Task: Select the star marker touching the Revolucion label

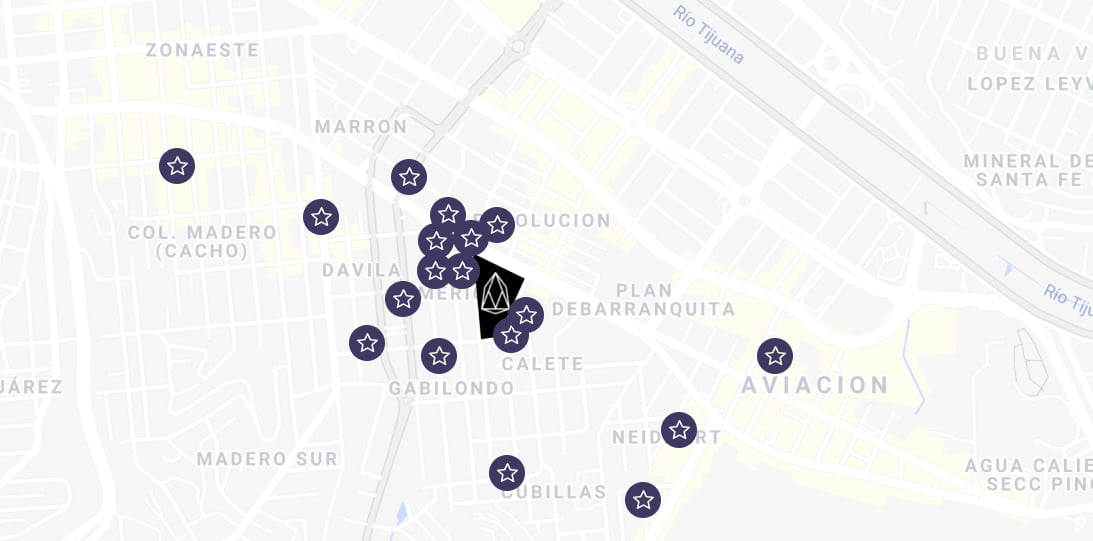Action: point(497,225)
